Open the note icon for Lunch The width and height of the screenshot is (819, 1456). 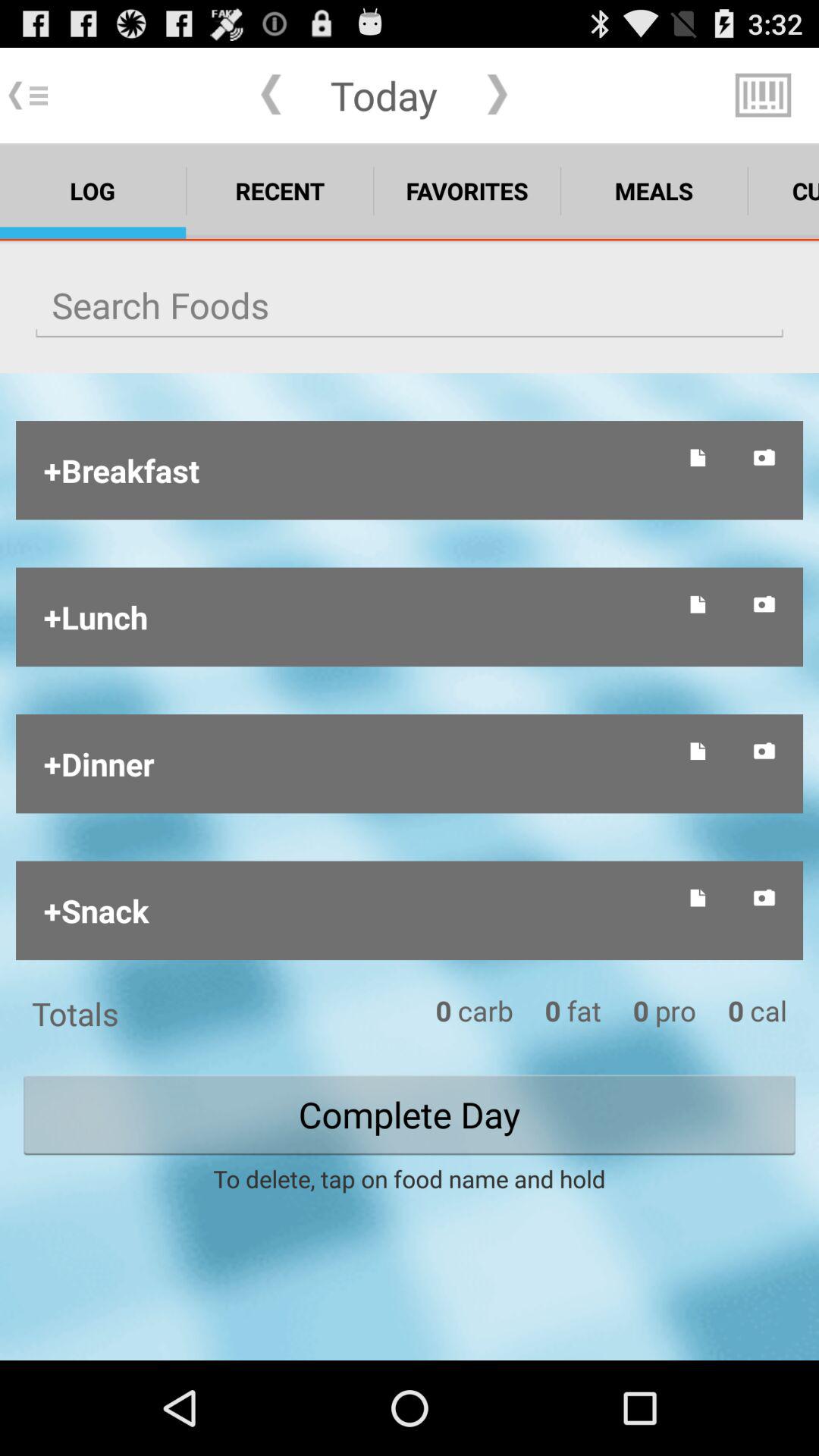point(698,604)
